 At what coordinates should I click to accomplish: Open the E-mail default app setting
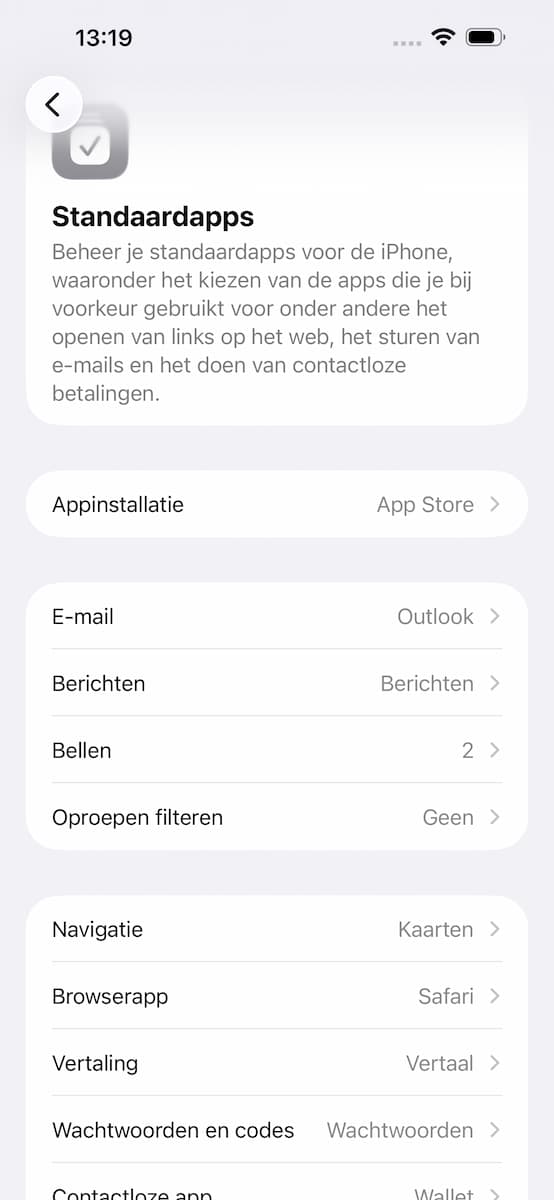277,617
